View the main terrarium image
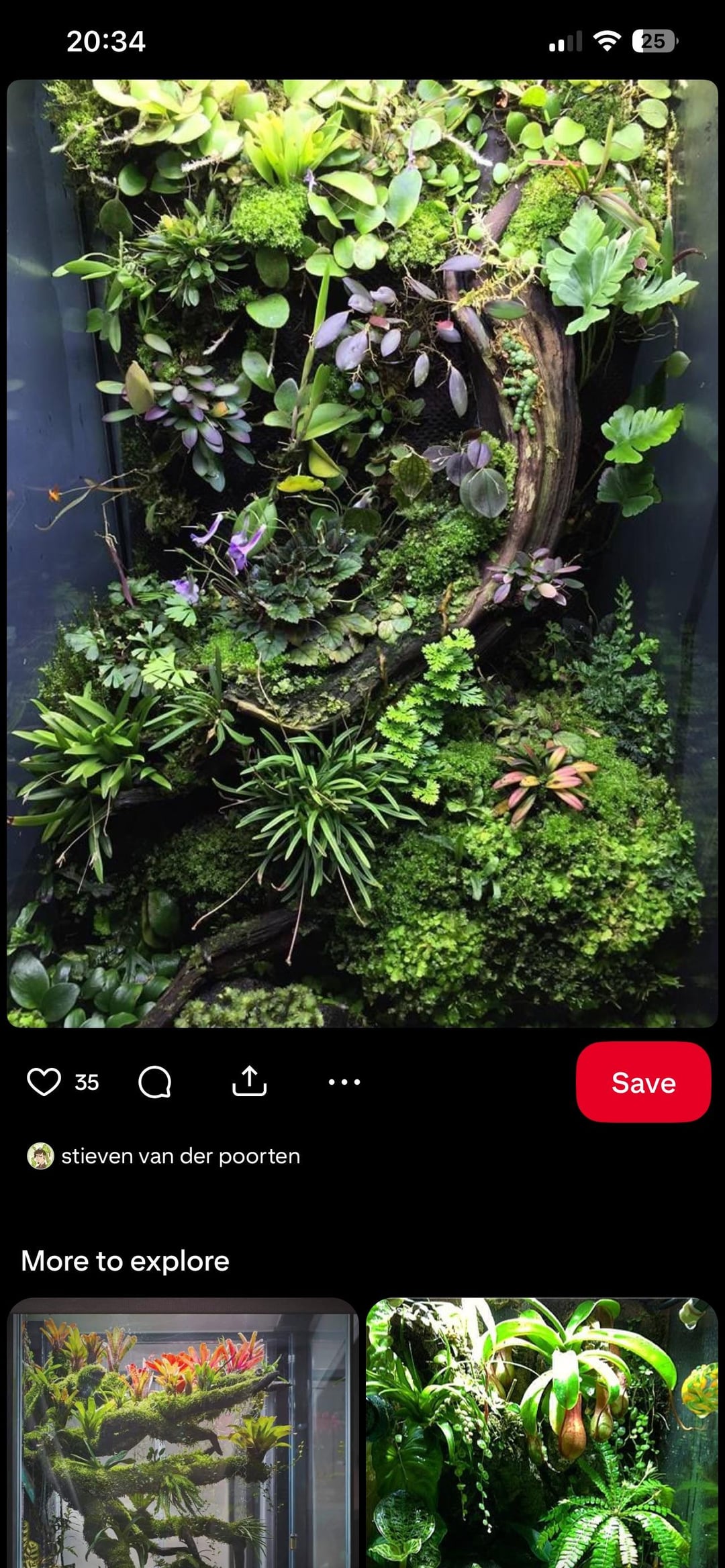Viewport: 725px width, 1568px height. 362,553
